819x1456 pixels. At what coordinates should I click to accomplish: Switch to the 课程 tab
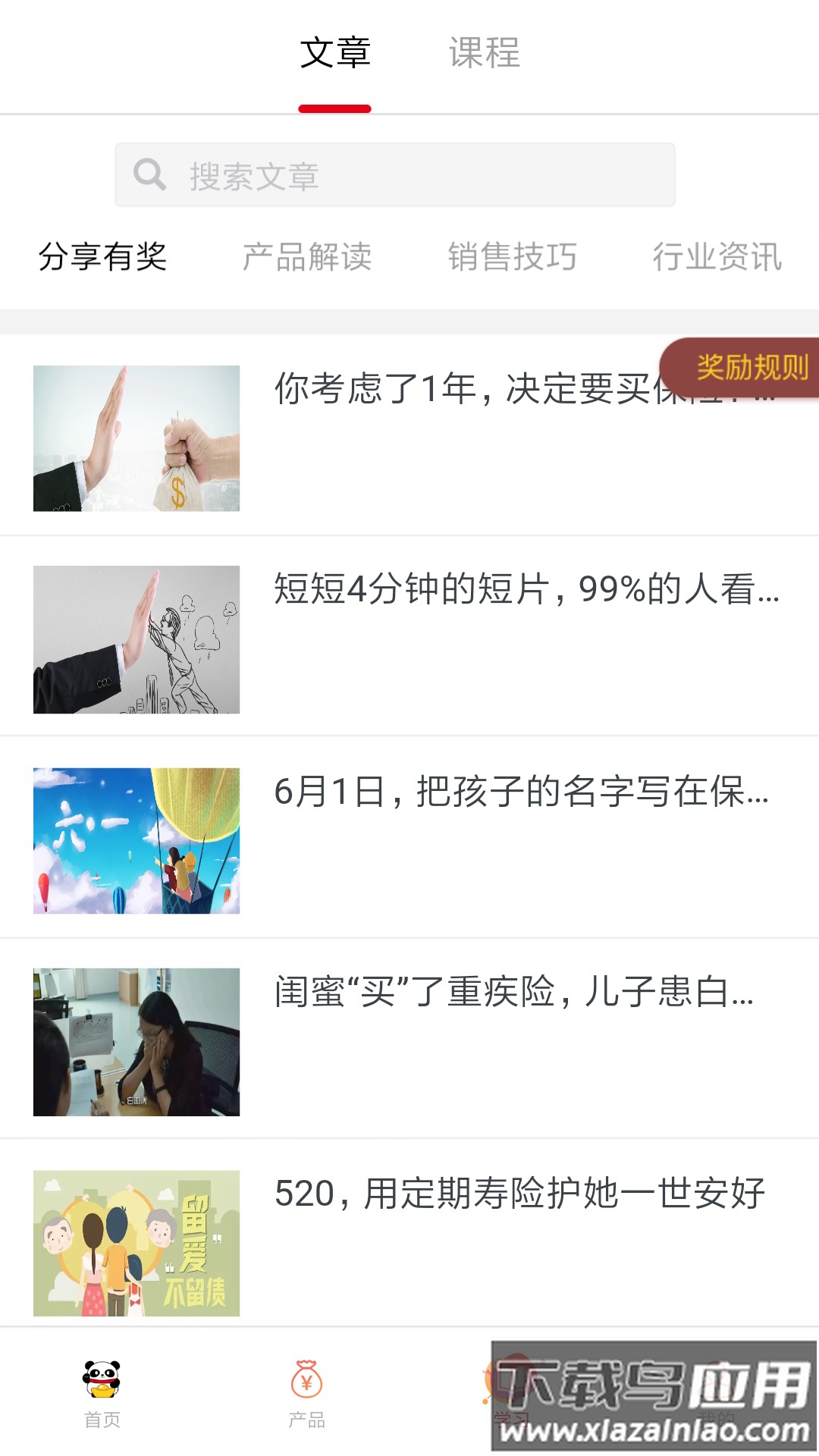pos(484,53)
